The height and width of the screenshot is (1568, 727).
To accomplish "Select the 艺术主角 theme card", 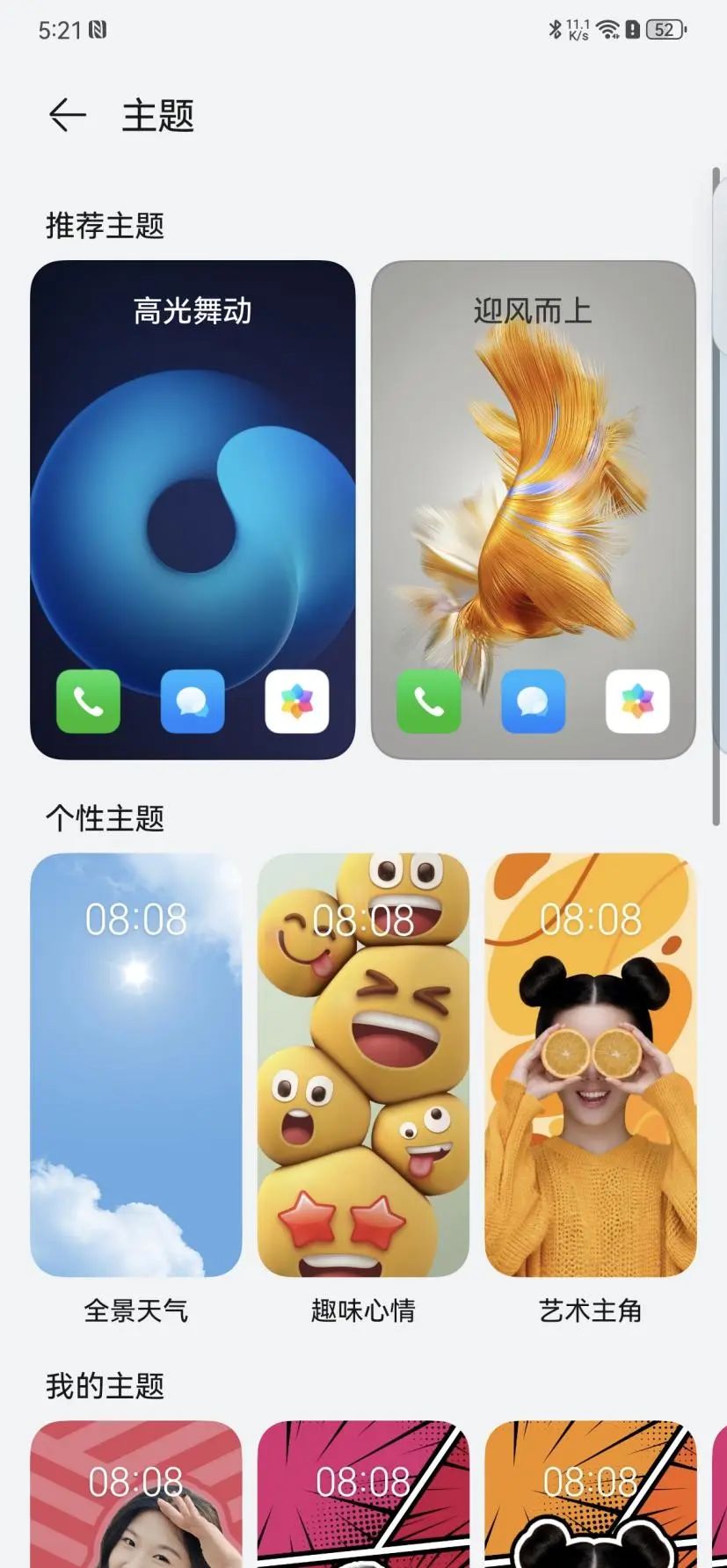I will (x=590, y=1064).
